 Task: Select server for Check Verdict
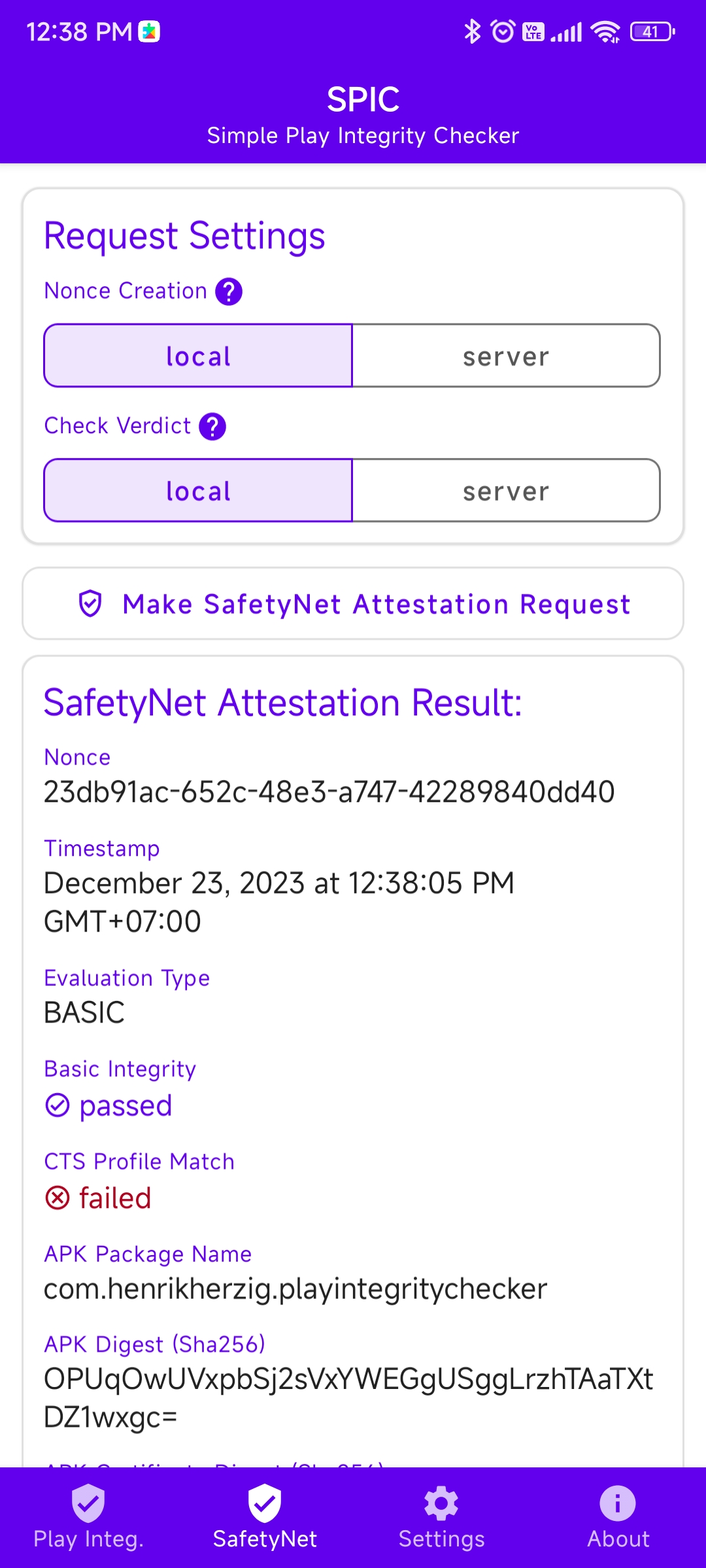coord(506,490)
